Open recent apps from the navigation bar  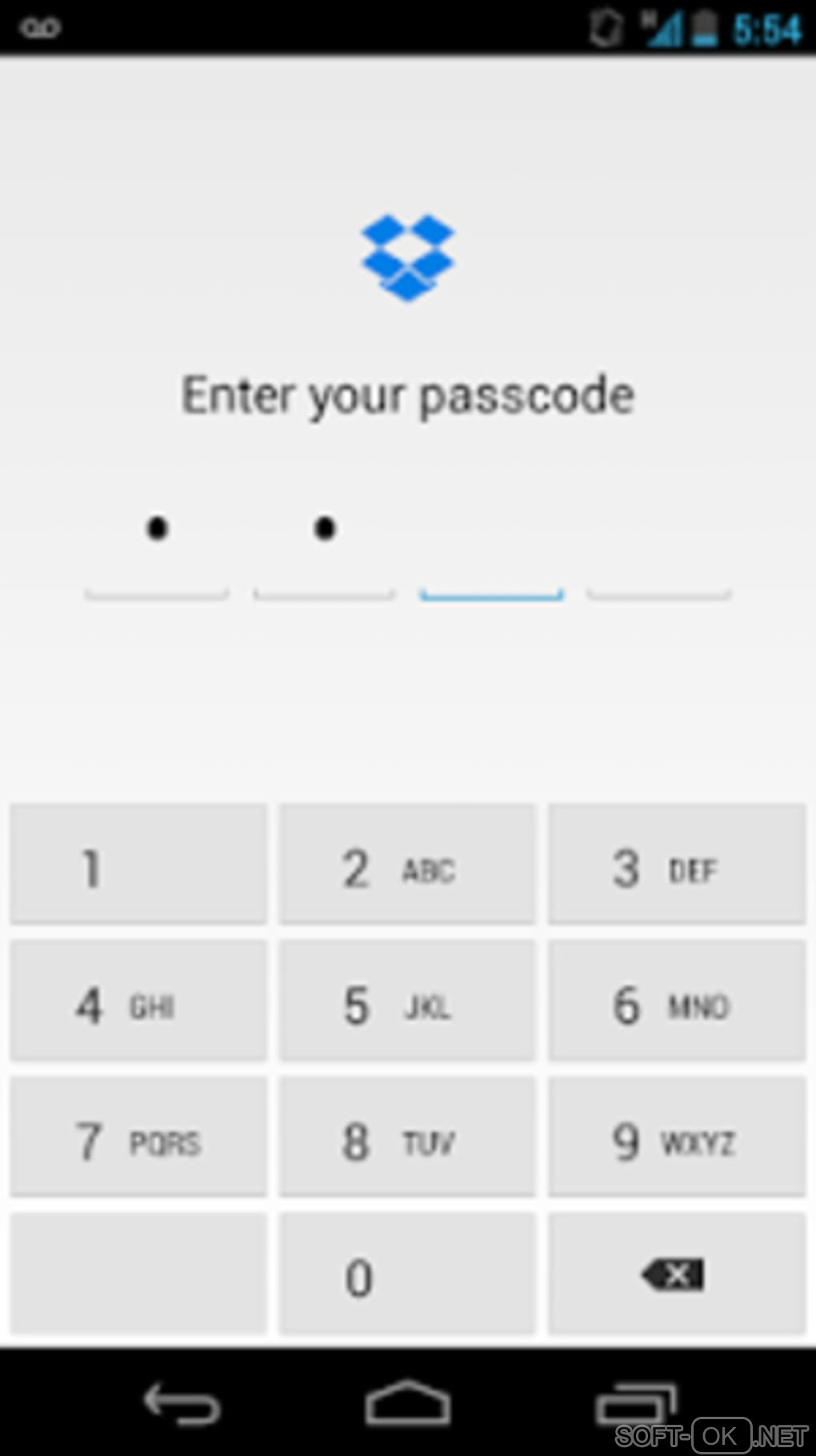tap(636, 1402)
